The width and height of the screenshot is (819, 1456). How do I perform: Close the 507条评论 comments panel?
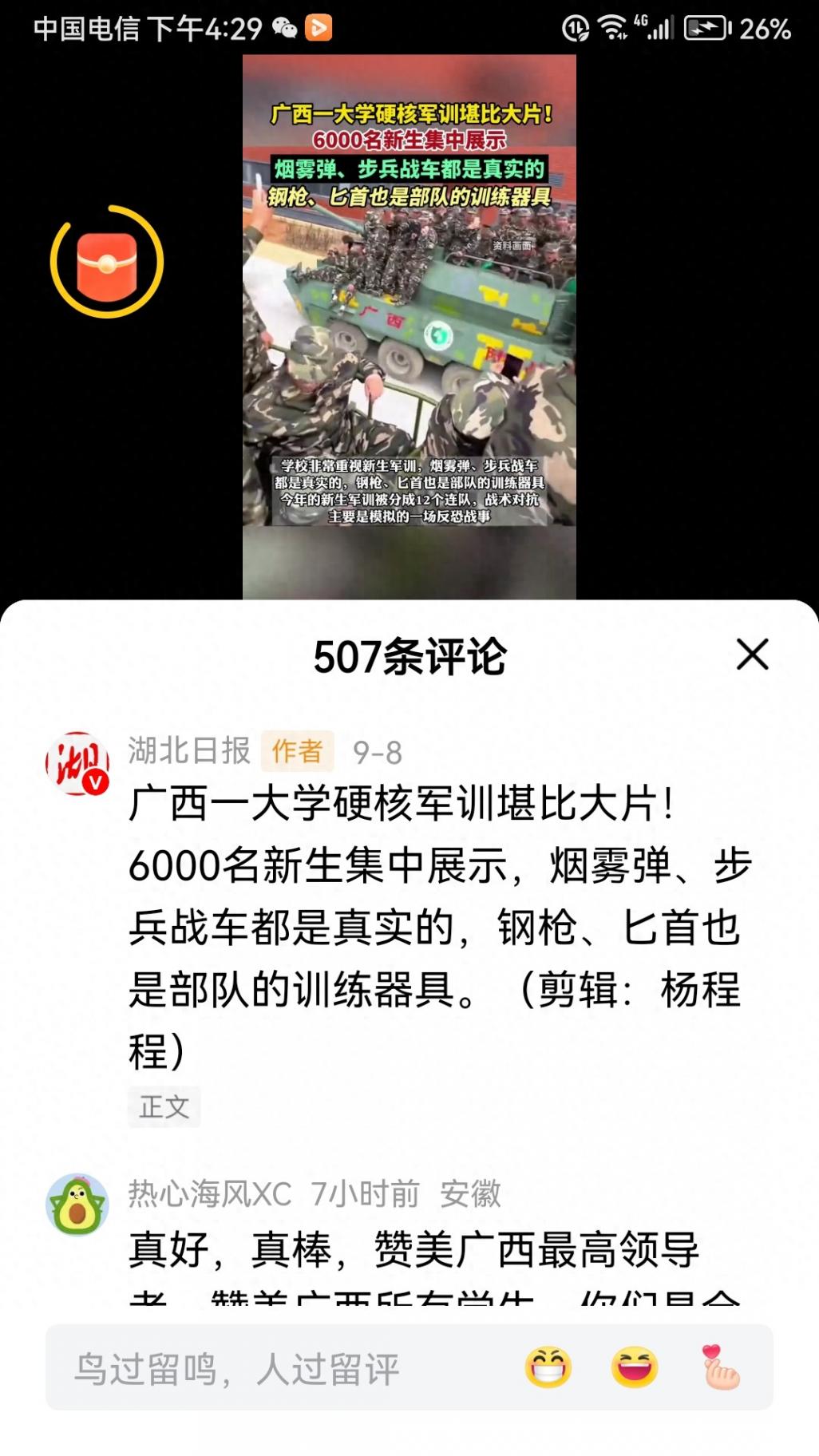[x=752, y=655]
